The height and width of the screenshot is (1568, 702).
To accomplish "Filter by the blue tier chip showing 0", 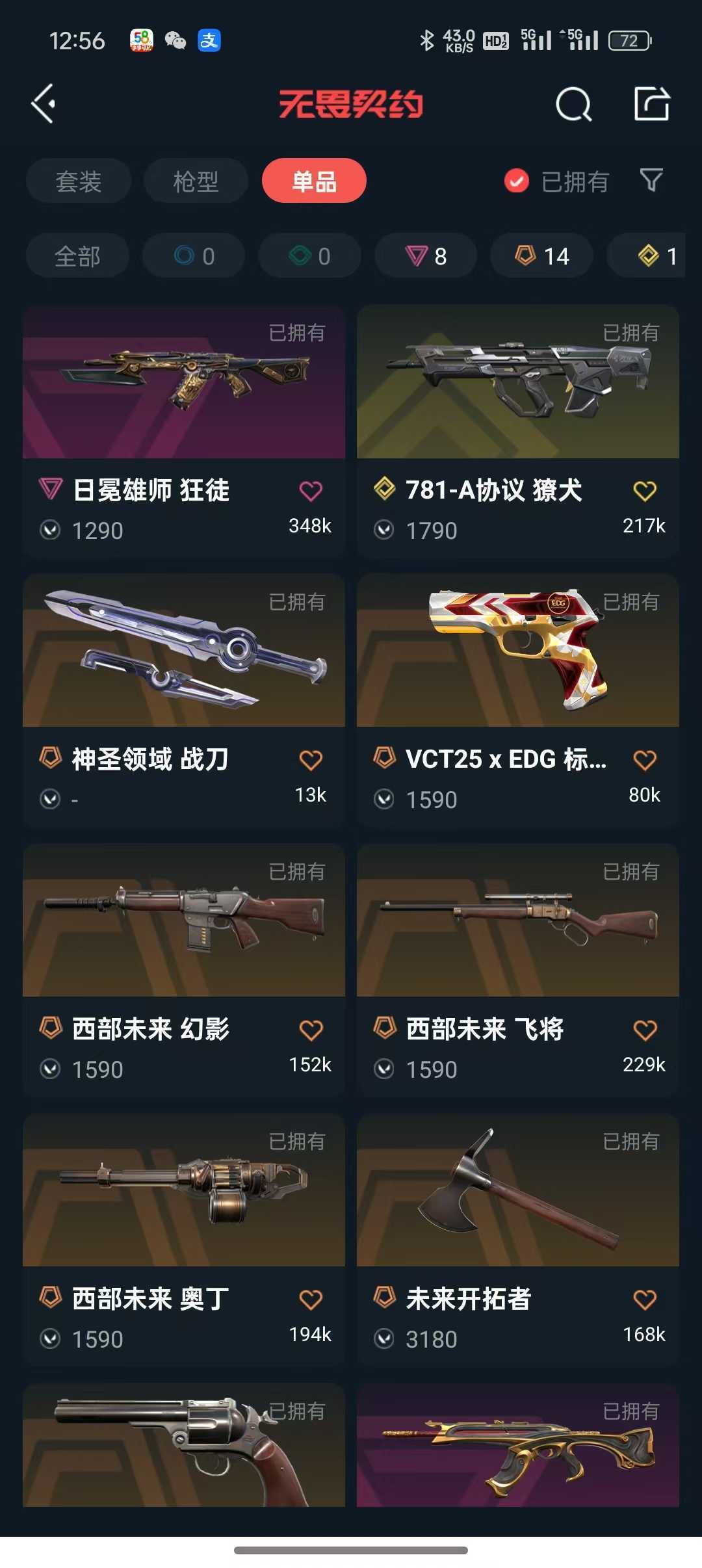I will [x=194, y=256].
